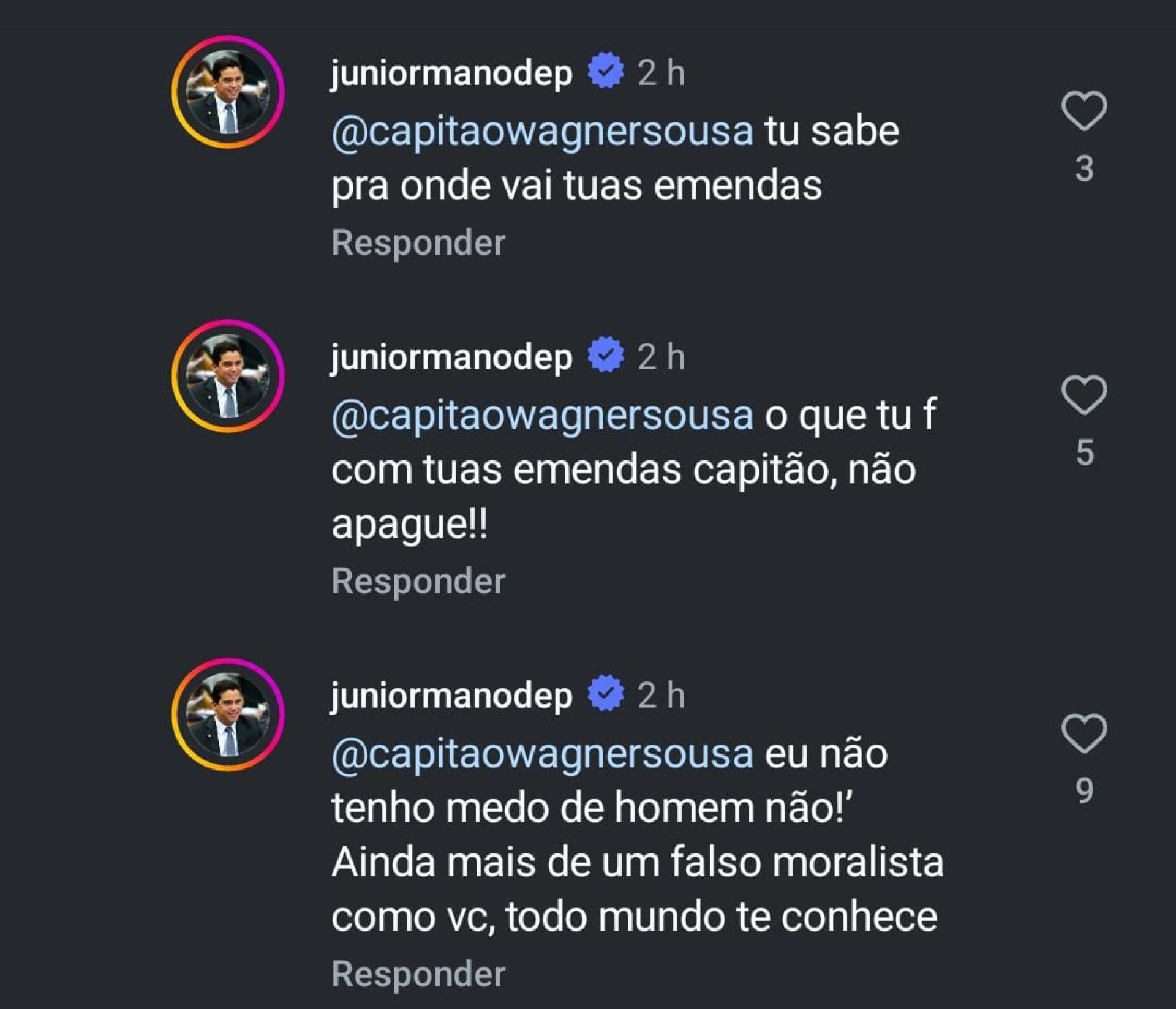View story from avatar on first comment

(x=228, y=92)
